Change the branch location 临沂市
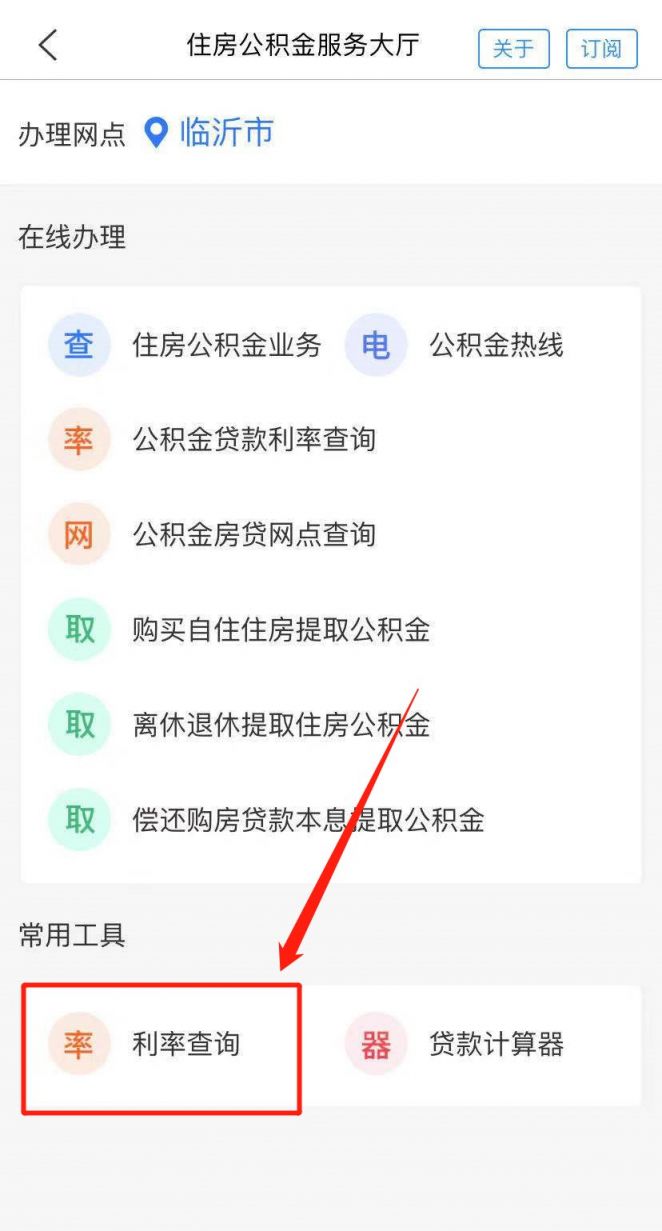 tap(210, 133)
